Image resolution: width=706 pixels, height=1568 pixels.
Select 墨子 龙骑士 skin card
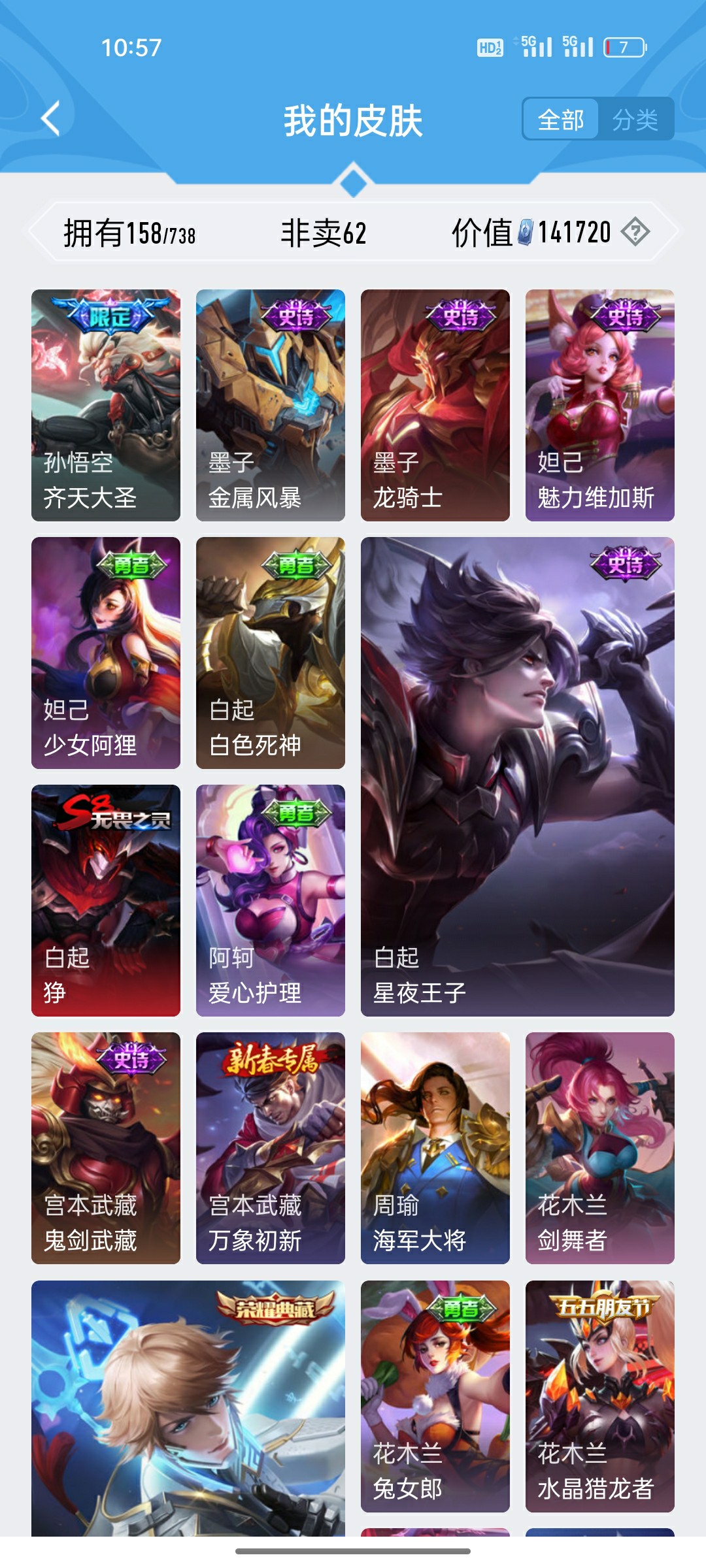435,405
